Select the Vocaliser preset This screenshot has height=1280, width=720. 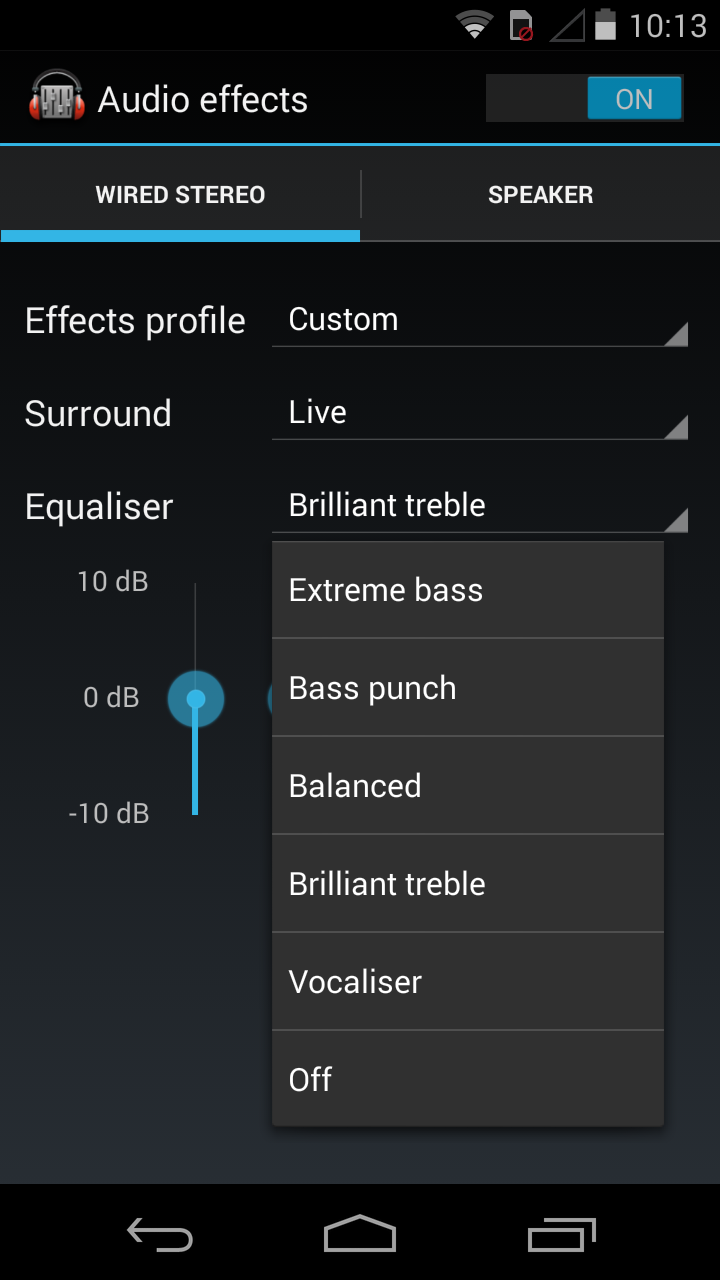point(468,982)
